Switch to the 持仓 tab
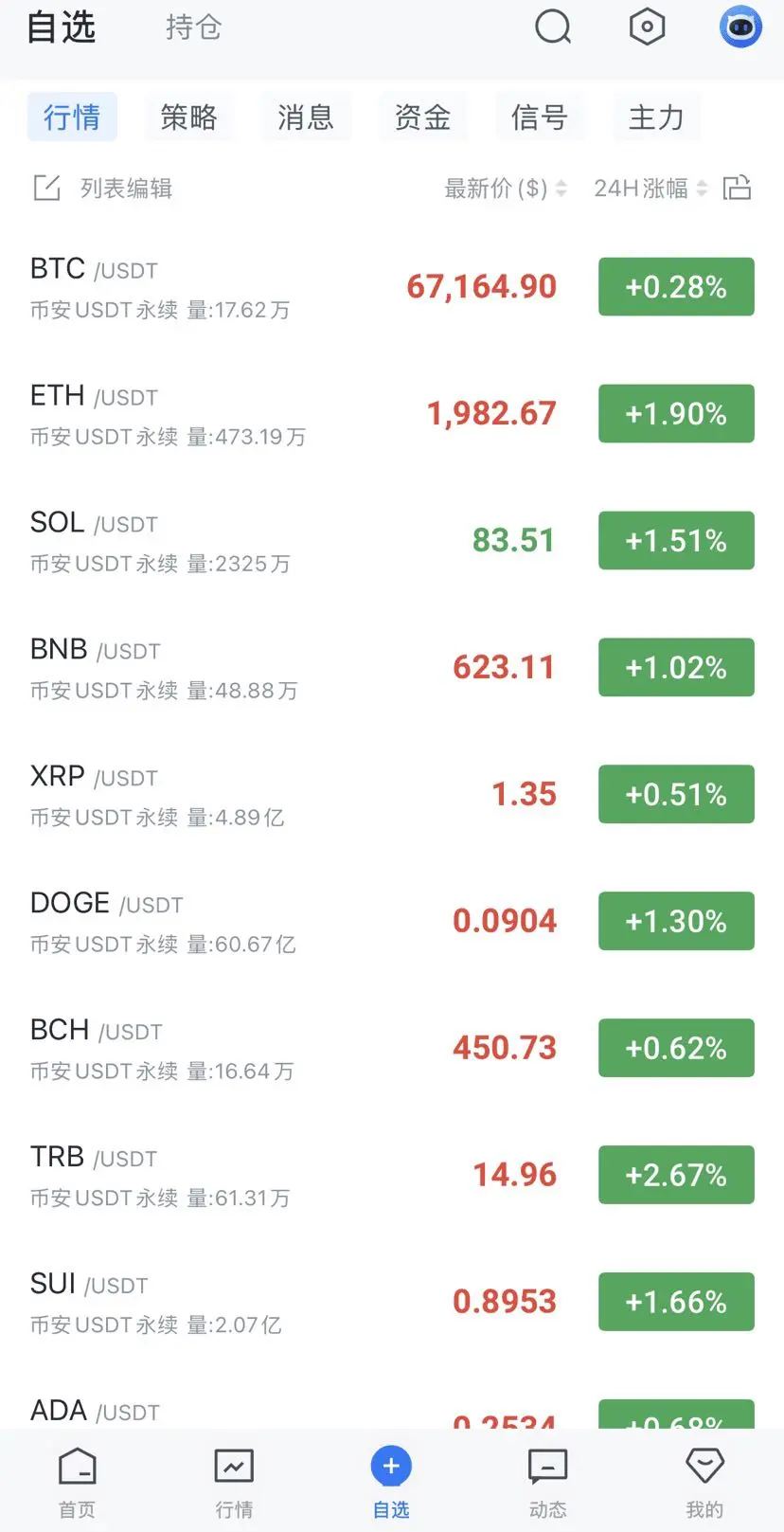 [x=193, y=27]
